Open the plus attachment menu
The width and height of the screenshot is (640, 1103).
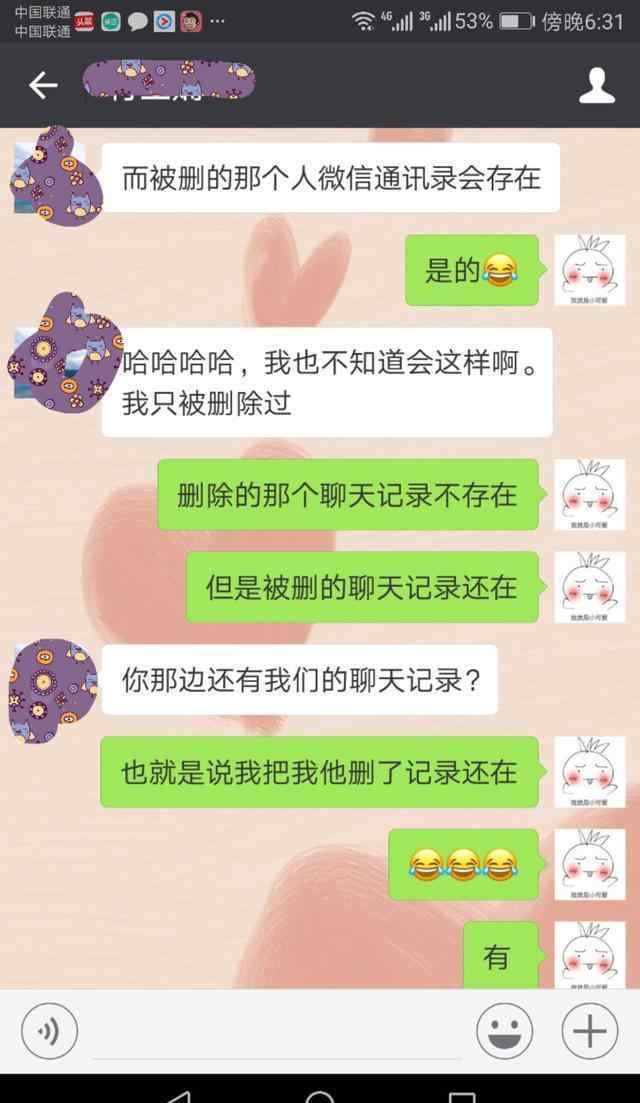589,1031
